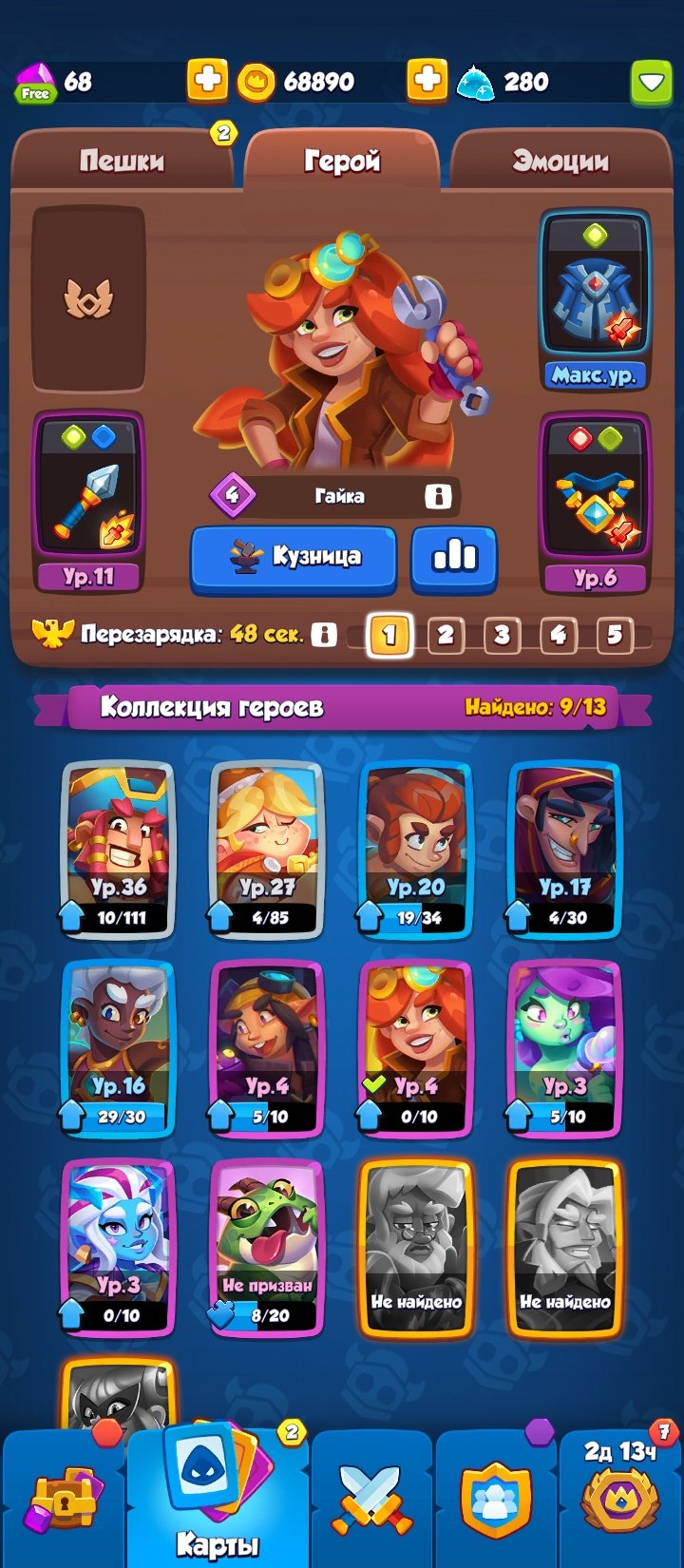Open hero card Ур.36 with 10/111
The width and height of the screenshot is (684, 1568).
[x=118, y=850]
